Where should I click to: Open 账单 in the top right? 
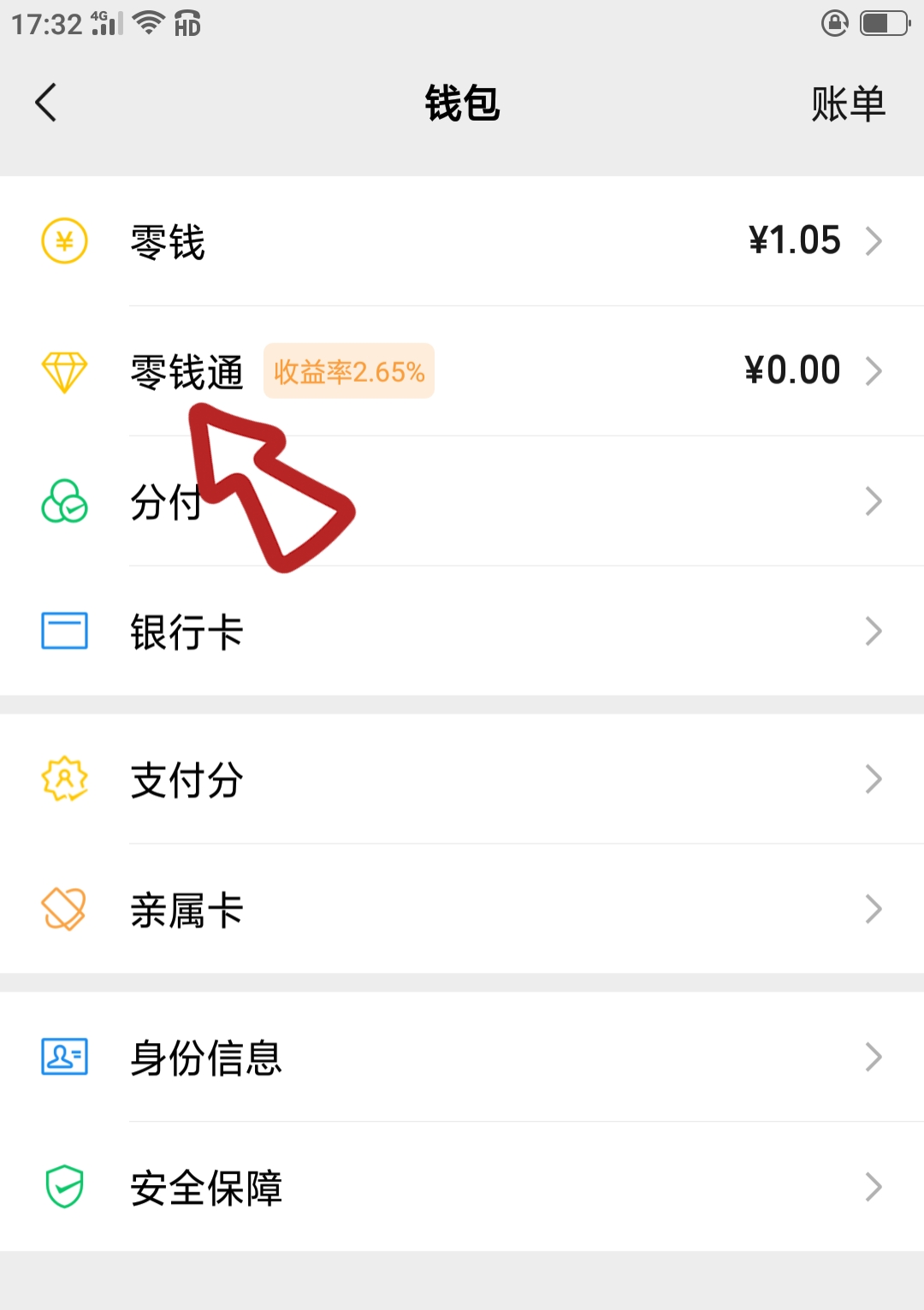(x=846, y=103)
